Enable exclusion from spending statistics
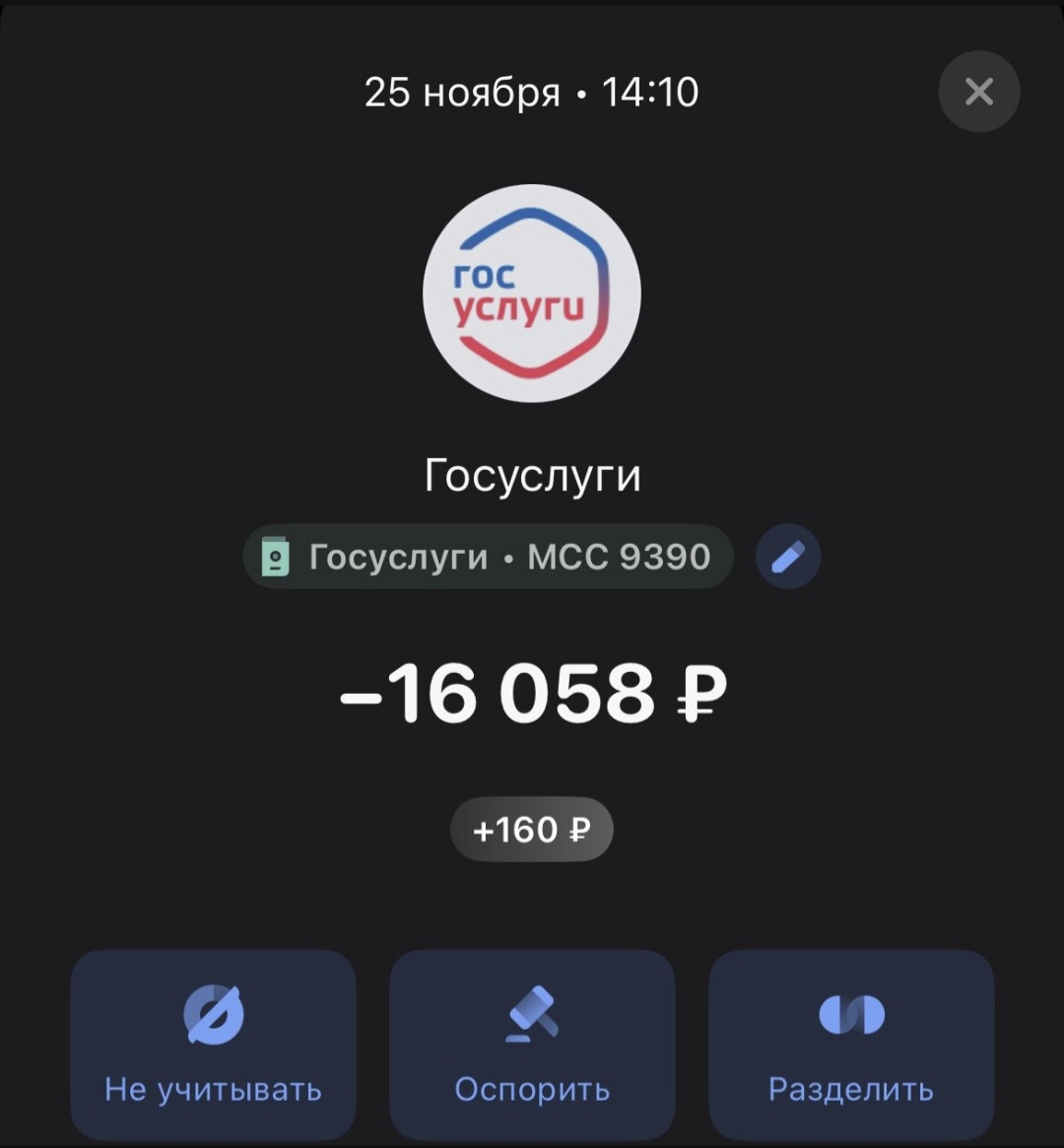Image resolution: width=1064 pixels, height=1148 pixels. pyautogui.click(x=213, y=1045)
